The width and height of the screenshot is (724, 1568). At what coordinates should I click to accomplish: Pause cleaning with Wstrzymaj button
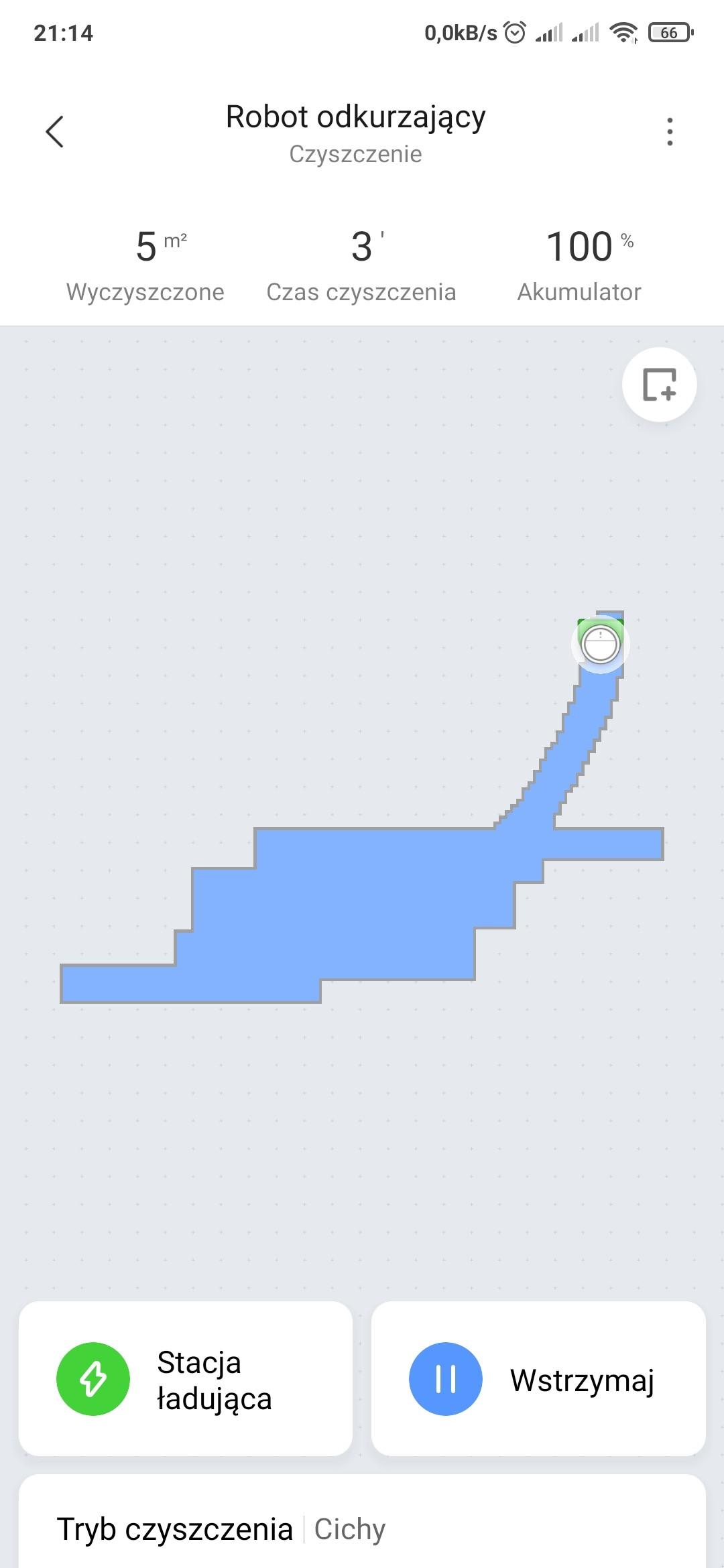click(538, 1379)
